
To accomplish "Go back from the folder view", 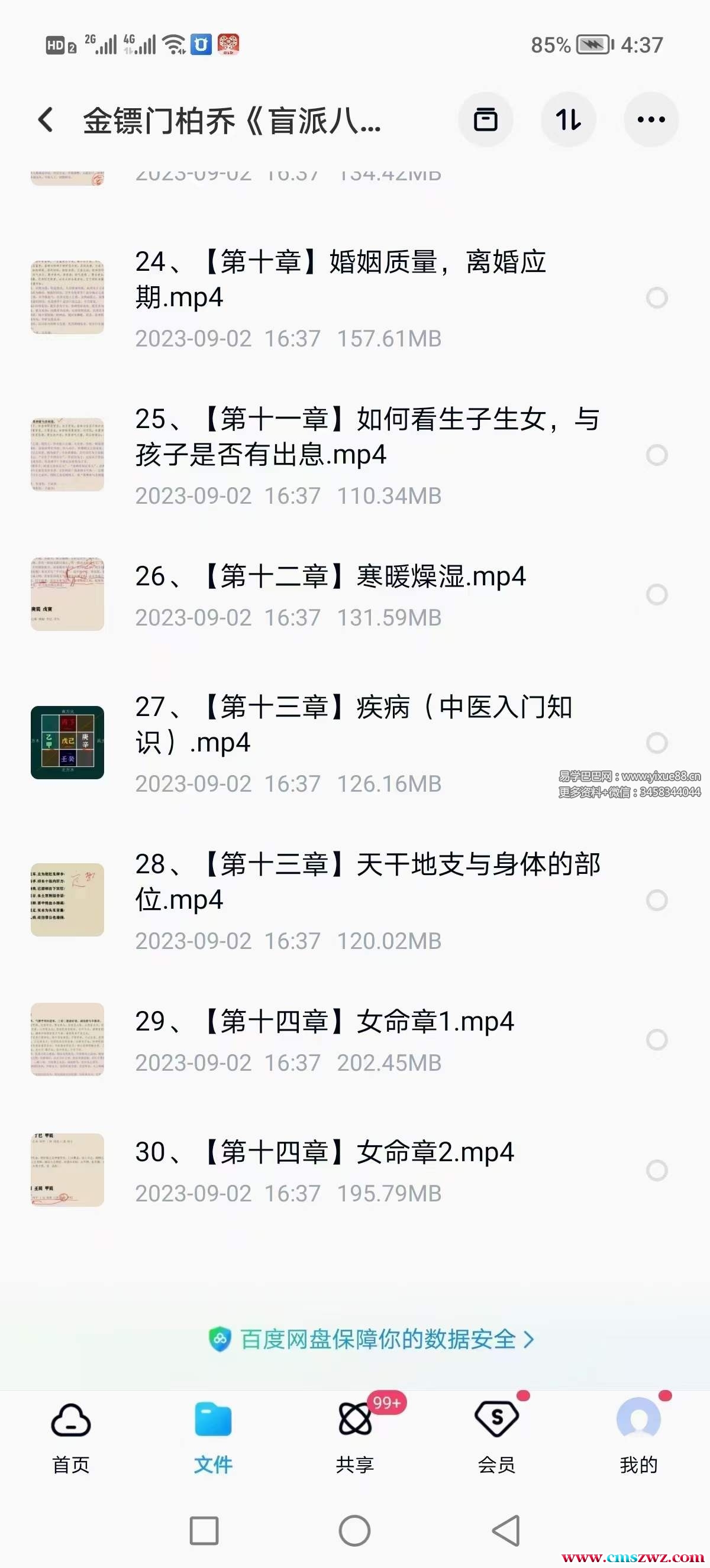I will 46,120.
